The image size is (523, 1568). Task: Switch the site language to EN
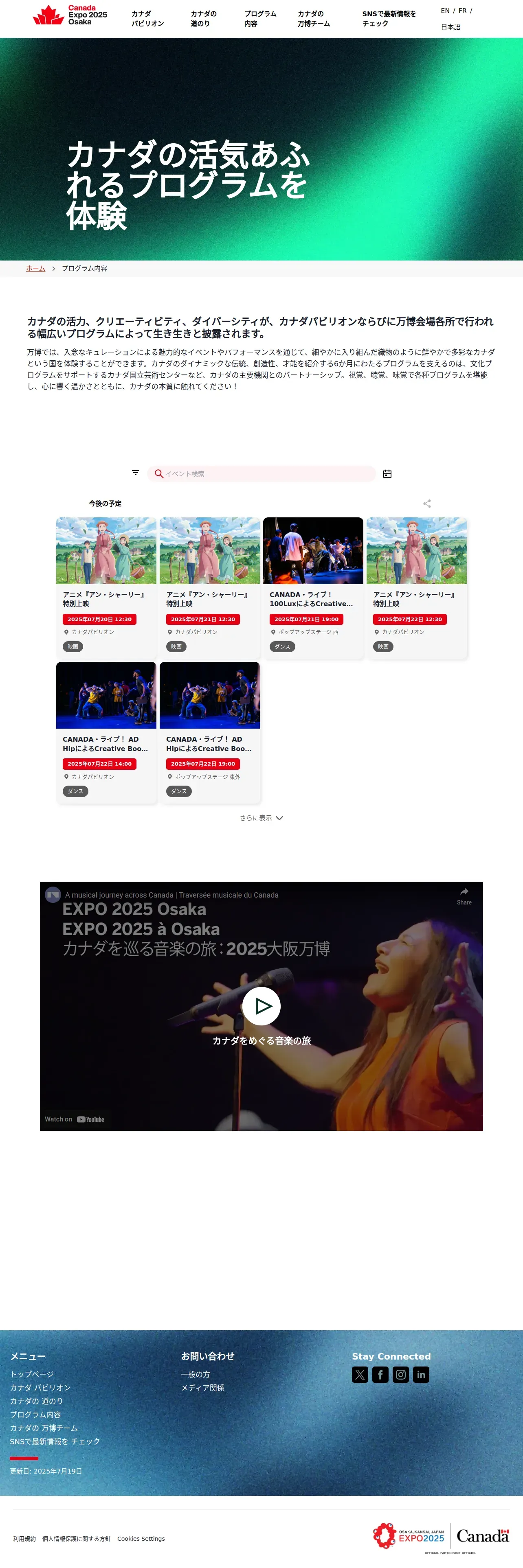pyautogui.click(x=445, y=11)
